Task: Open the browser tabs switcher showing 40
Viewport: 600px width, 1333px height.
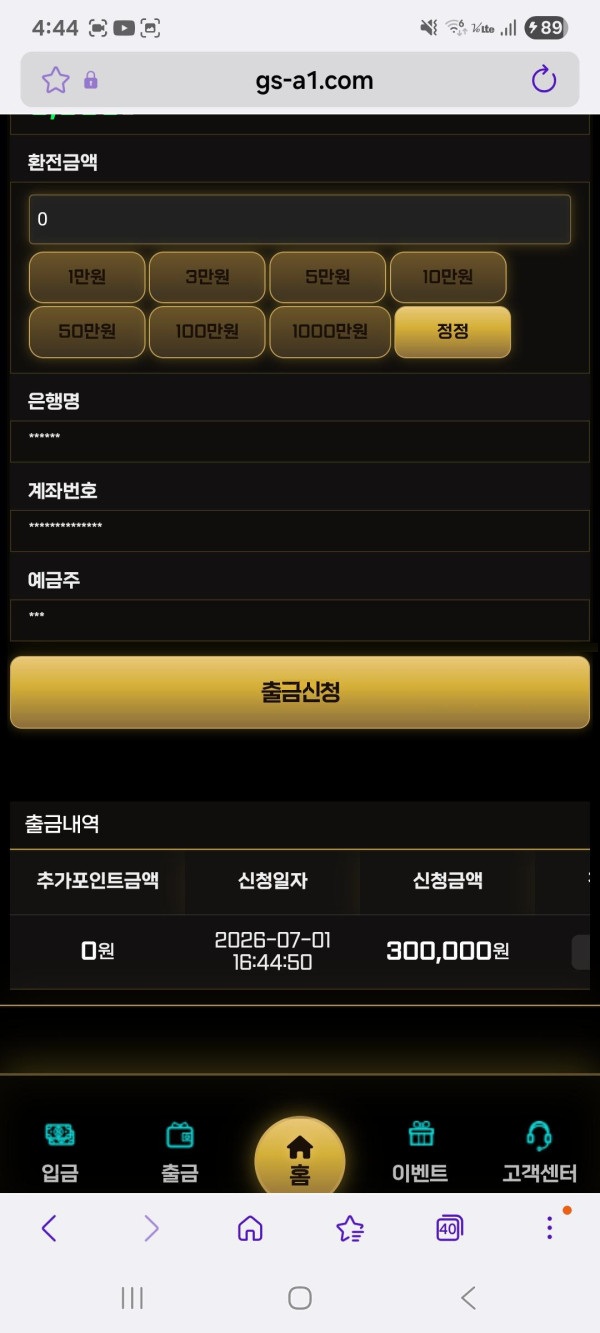Action: (449, 1229)
